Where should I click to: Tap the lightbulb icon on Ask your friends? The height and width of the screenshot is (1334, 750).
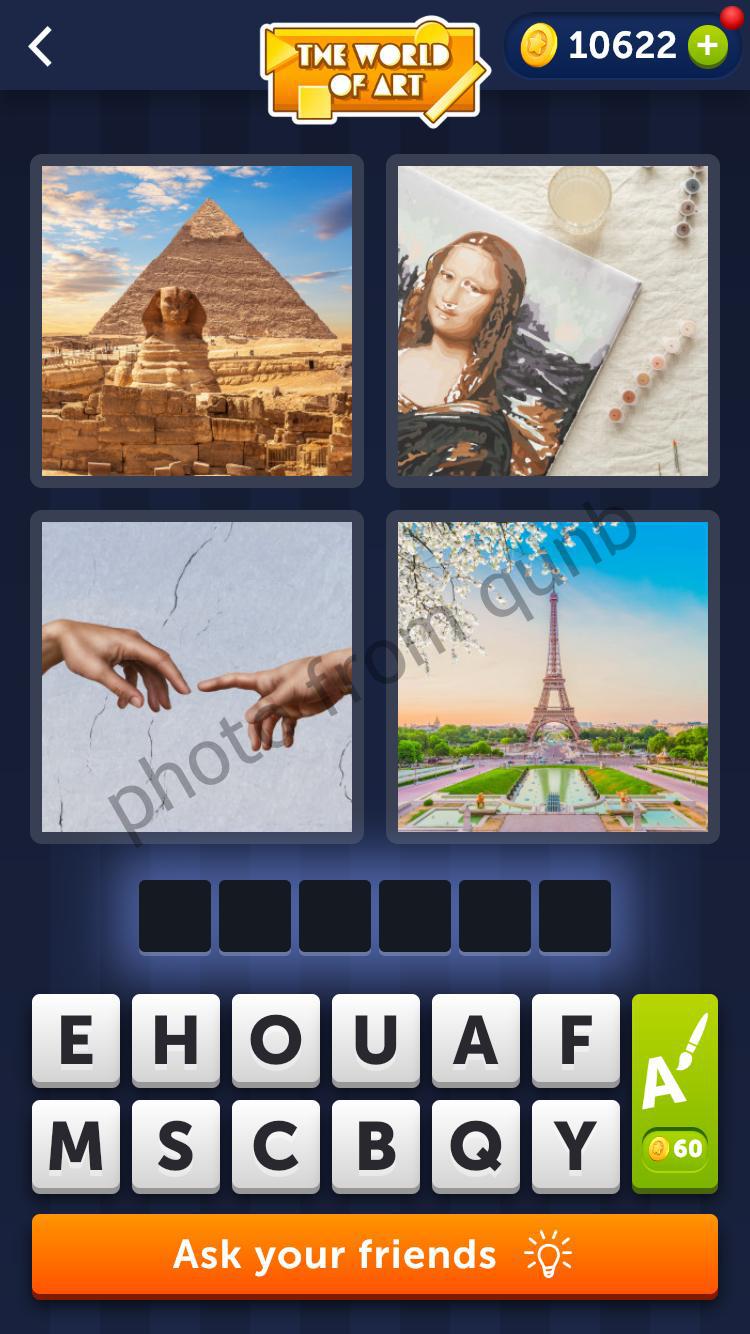click(x=548, y=1255)
